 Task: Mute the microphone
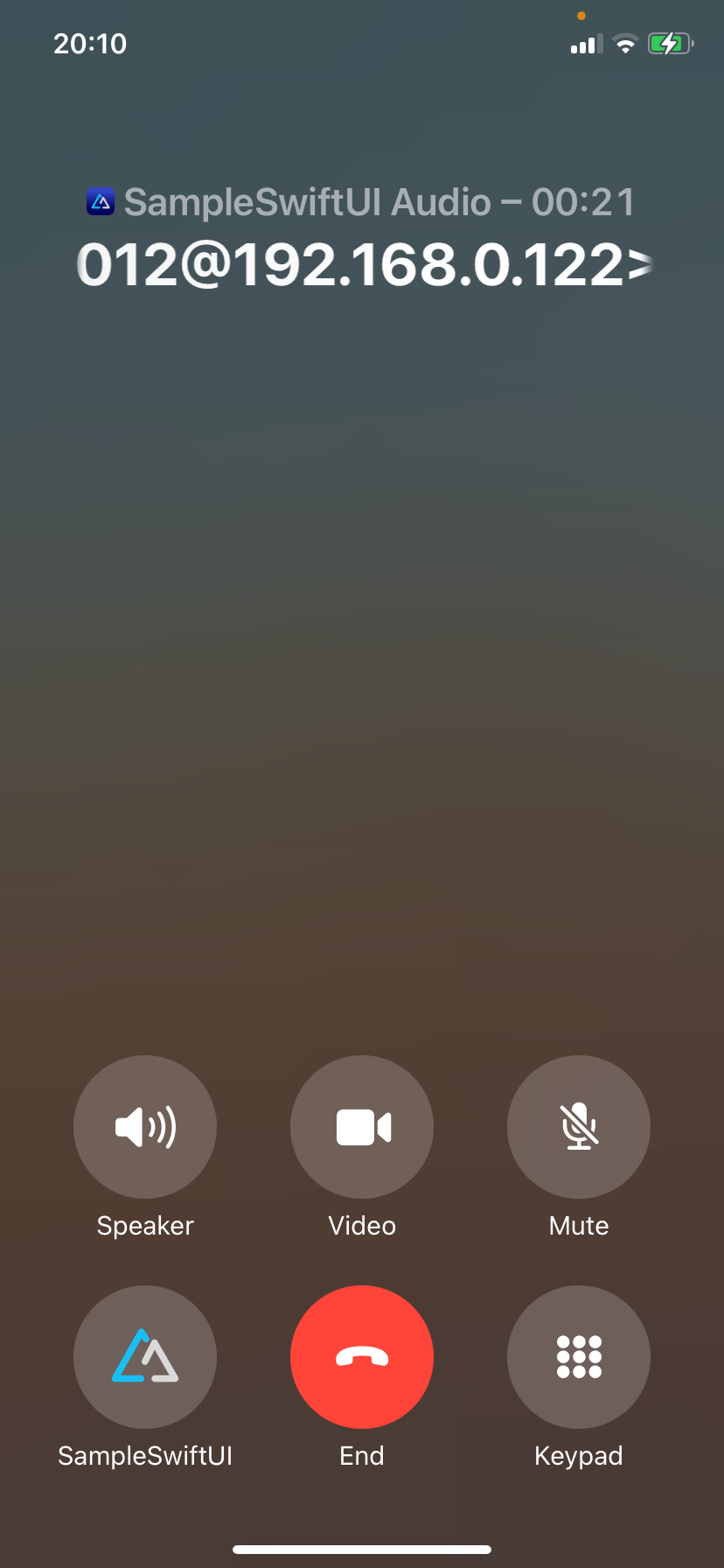point(579,1126)
